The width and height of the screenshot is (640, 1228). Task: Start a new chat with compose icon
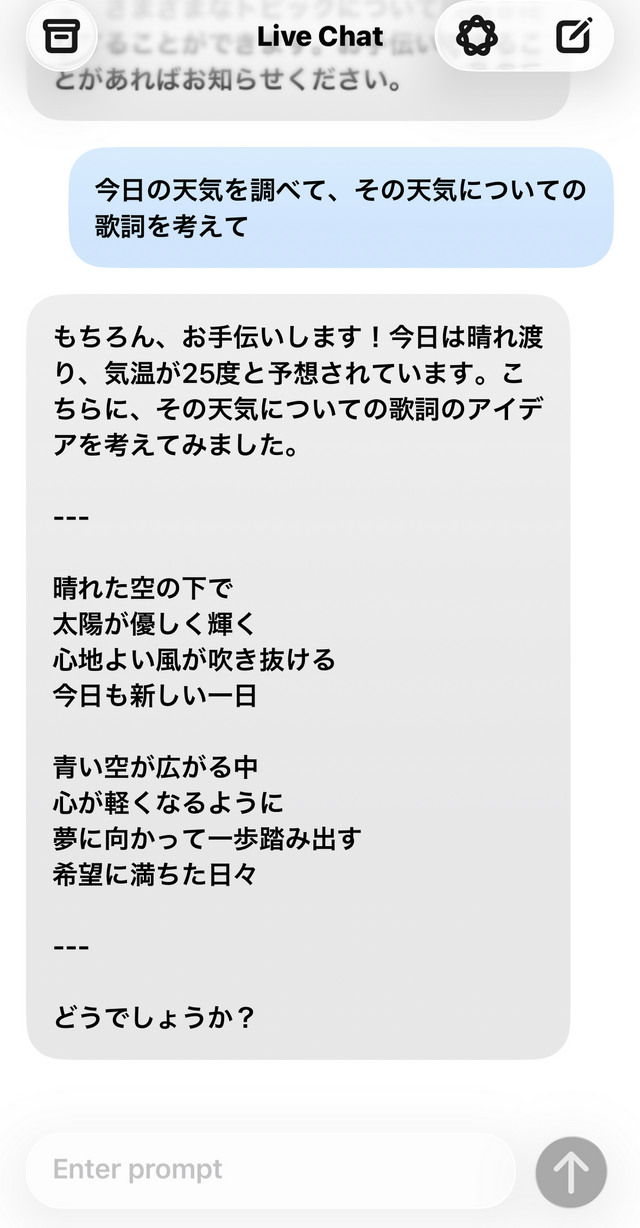pyautogui.click(x=573, y=37)
